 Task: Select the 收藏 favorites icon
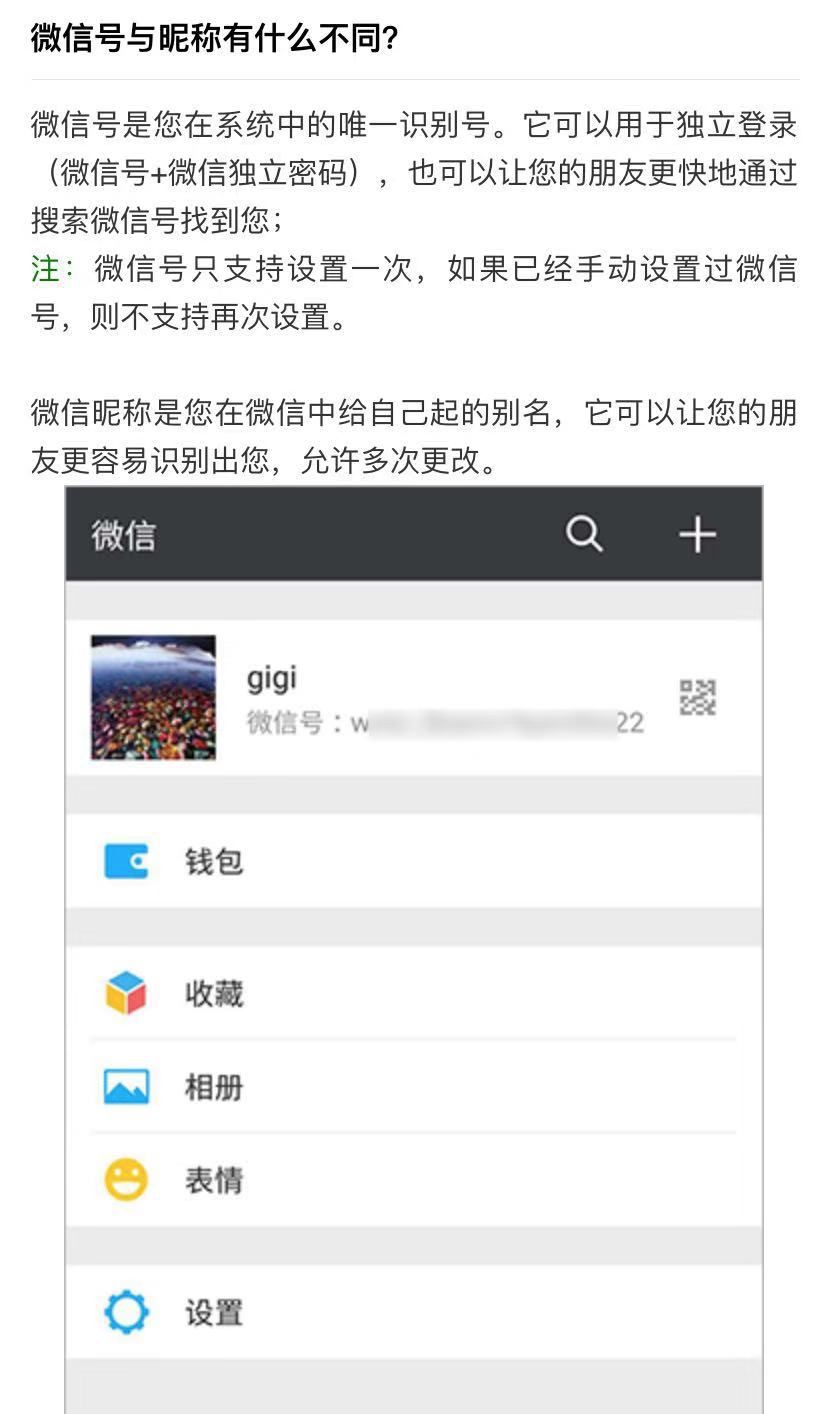pyautogui.click(x=124, y=993)
